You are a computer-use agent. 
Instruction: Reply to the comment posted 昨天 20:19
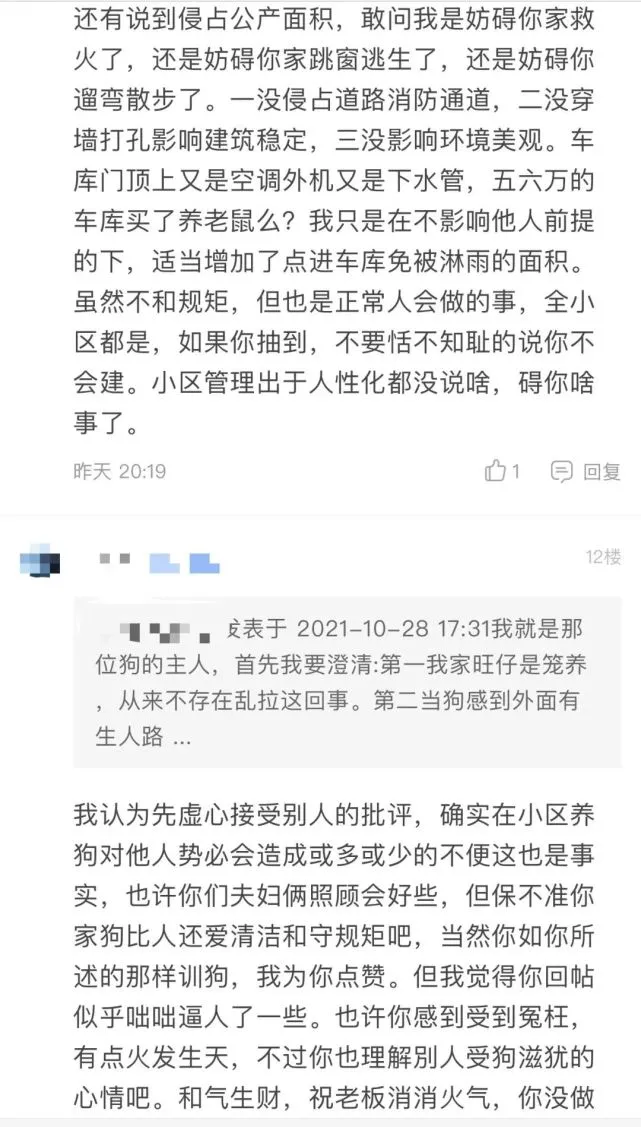[x=587, y=471]
